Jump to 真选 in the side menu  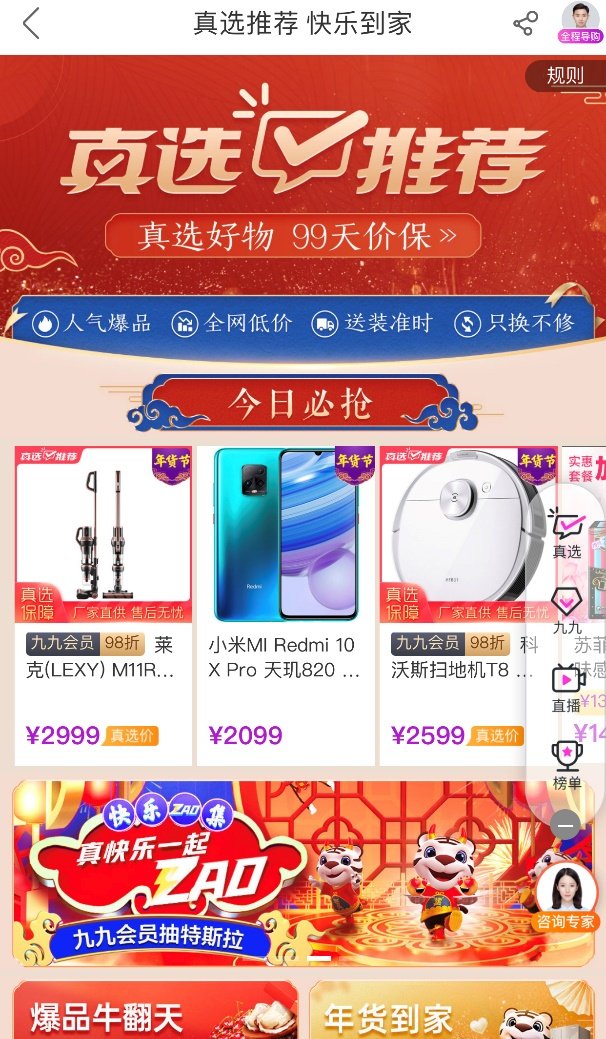tap(566, 534)
